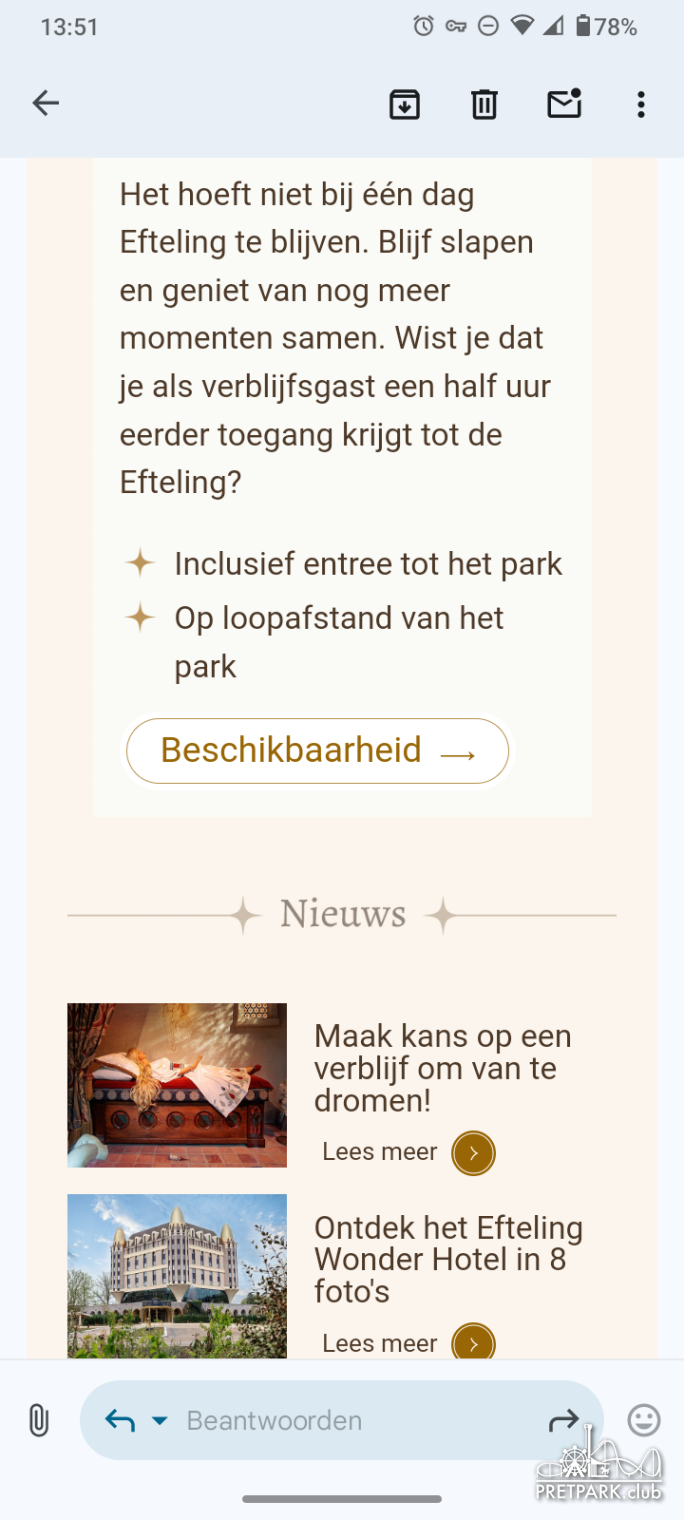
Task: Delete this email
Action: click(x=484, y=104)
